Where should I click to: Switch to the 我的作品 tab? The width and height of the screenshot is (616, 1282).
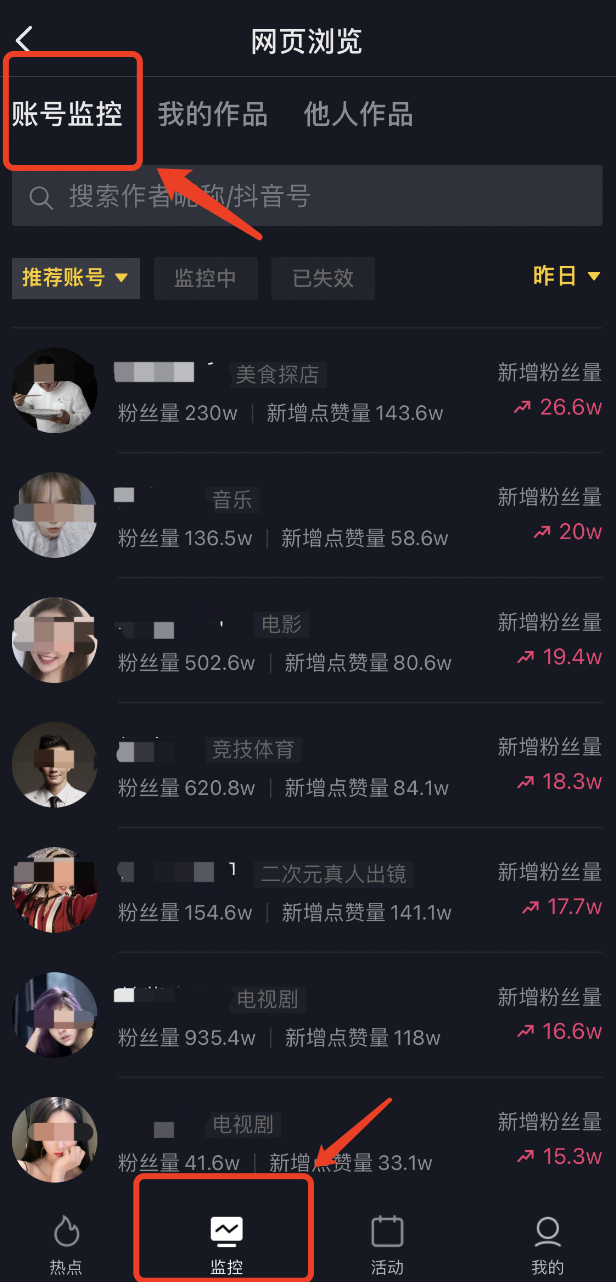[x=212, y=115]
